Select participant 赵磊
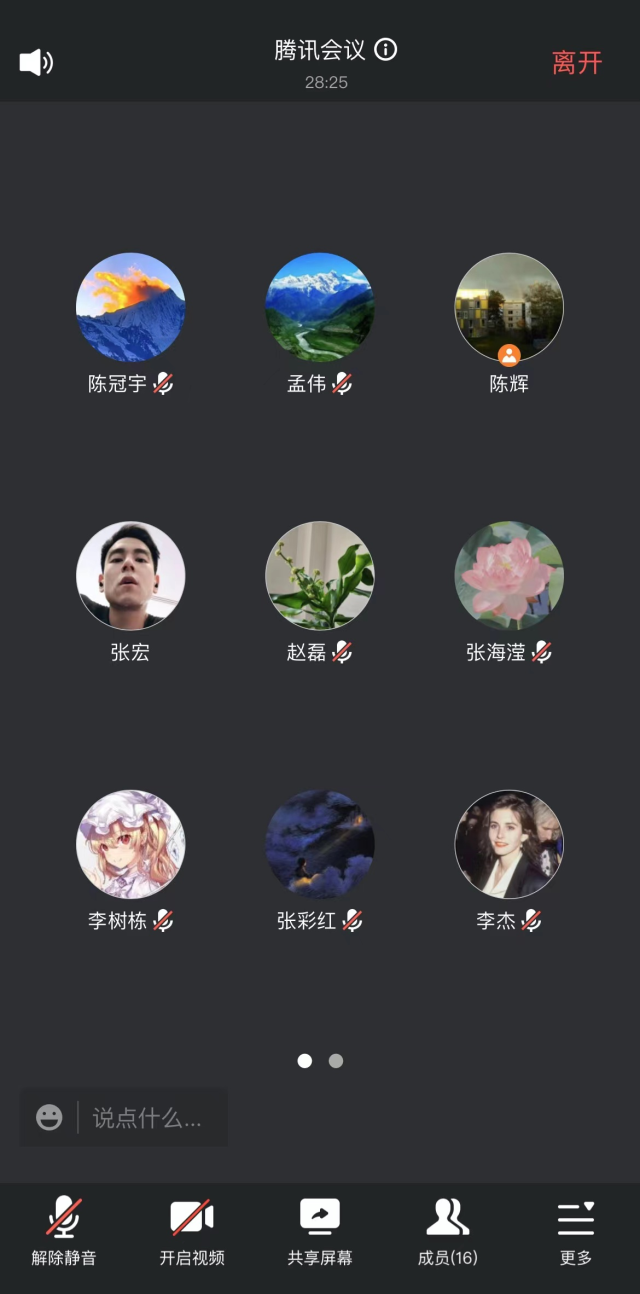This screenshot has height=1294, width=640. click(x=320, y=576)
